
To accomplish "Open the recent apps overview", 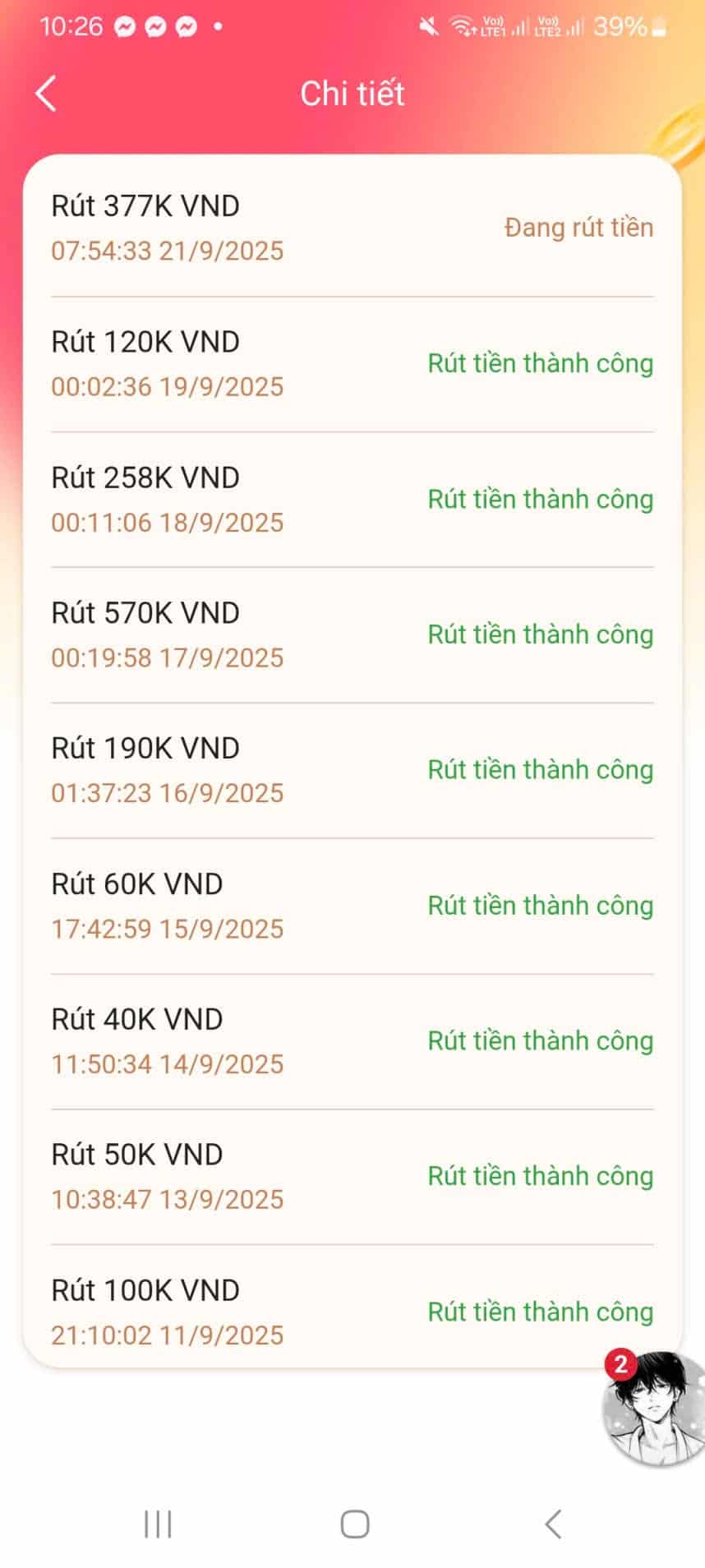I will [158, 1524].
